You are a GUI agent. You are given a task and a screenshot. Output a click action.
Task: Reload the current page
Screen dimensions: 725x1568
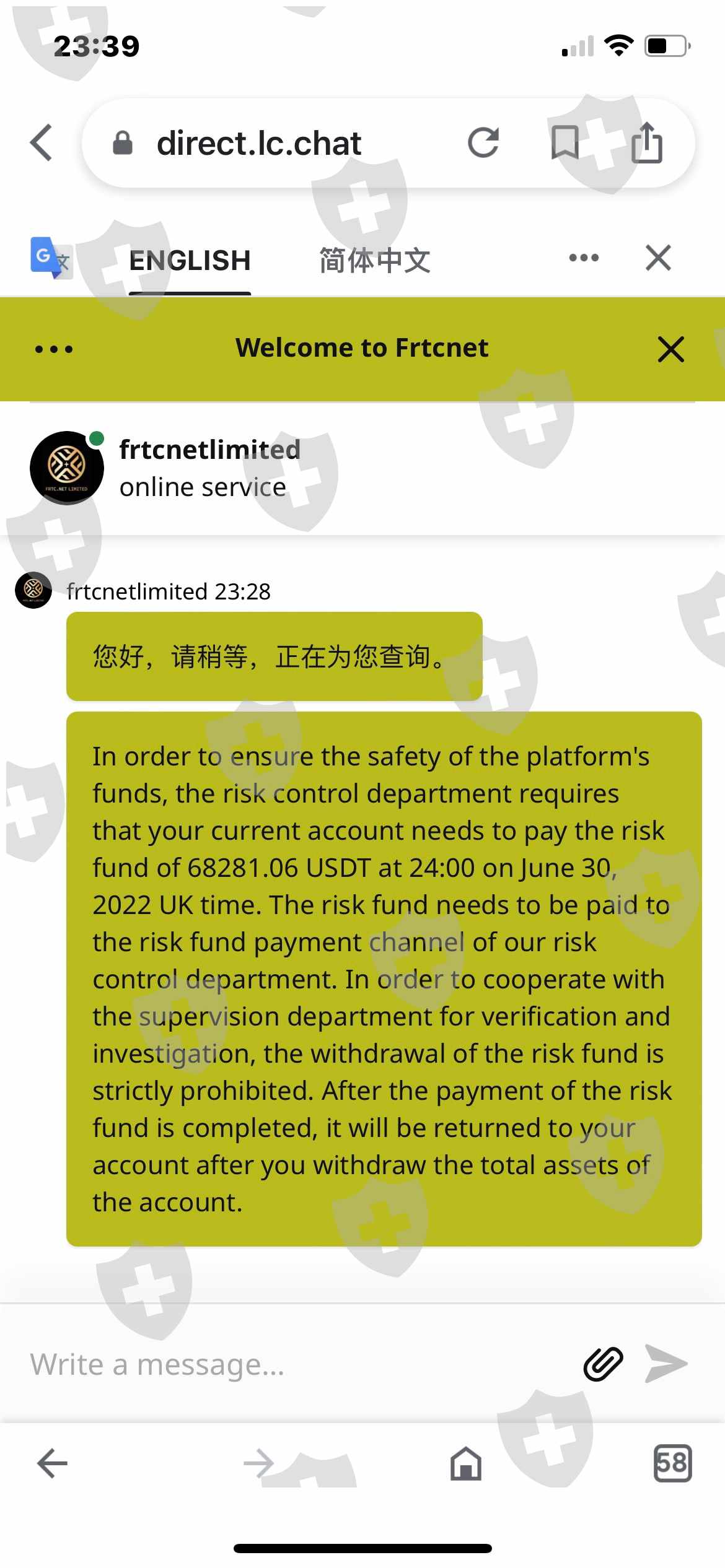483,143
